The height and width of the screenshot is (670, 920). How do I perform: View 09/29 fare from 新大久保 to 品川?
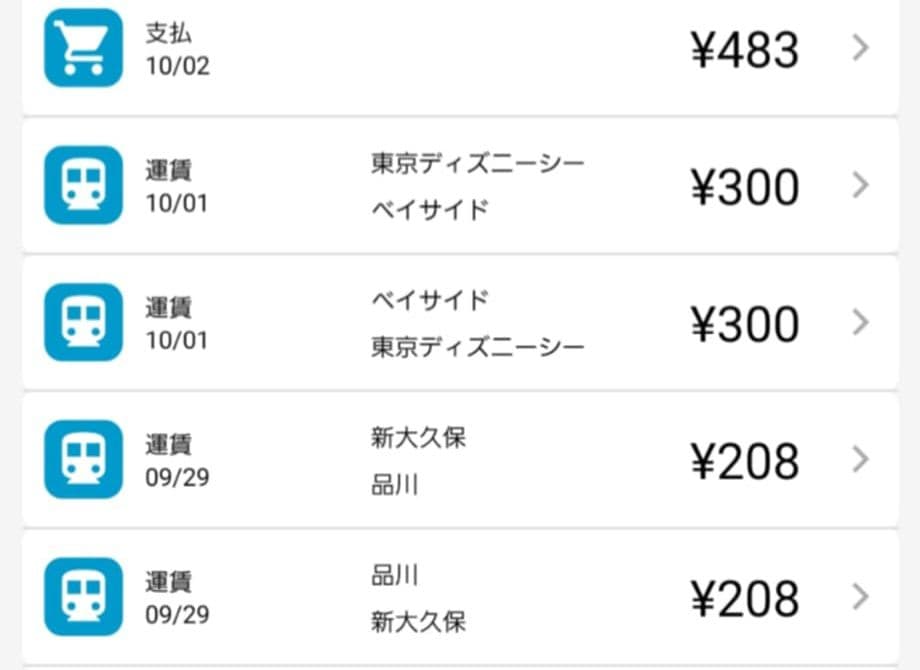coord(460,460)
